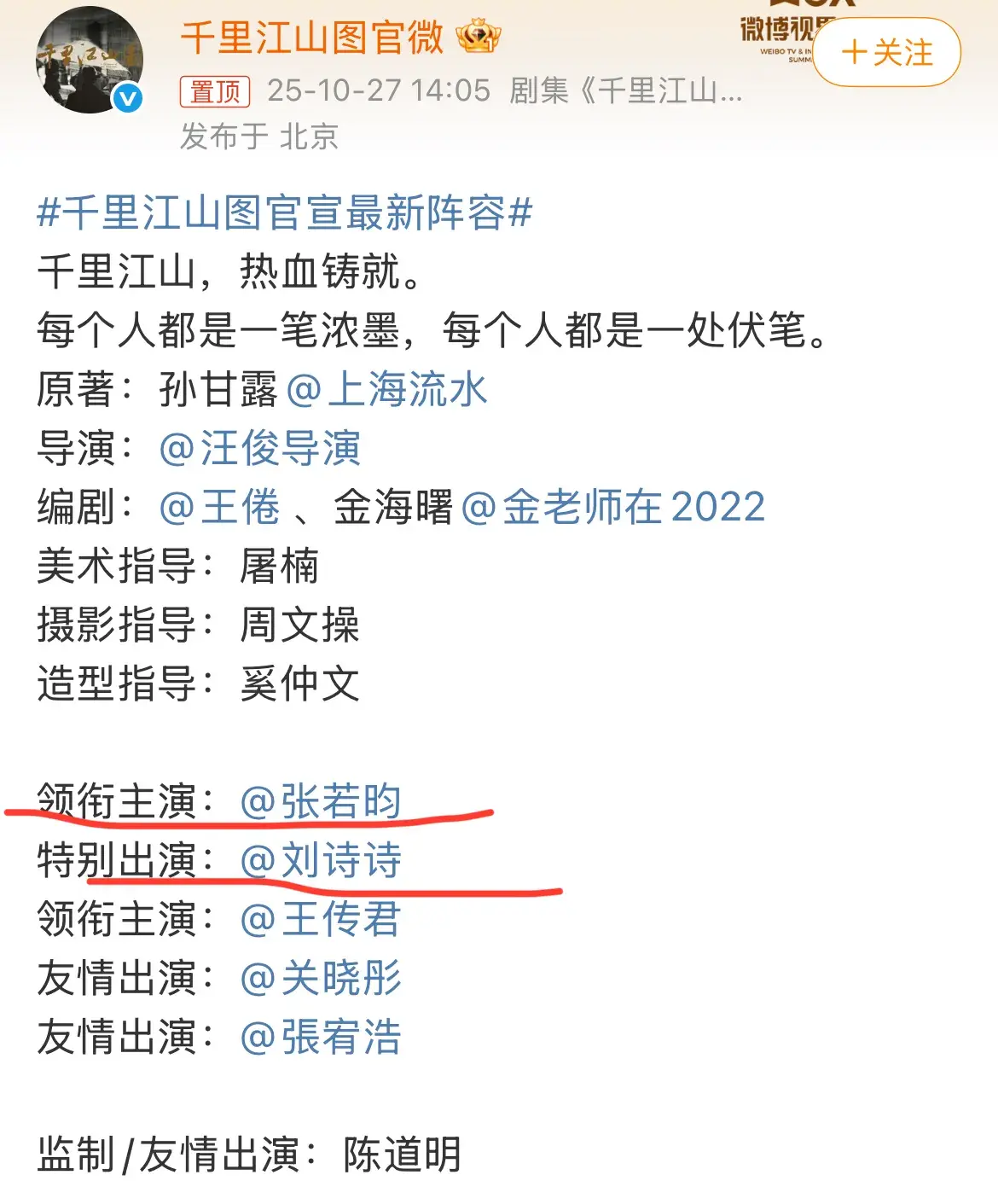Image resolution: width=998 pixels, height=1204 pixels.
Task: Open the @張宥浩 mention
Action: coord(320,1038)
